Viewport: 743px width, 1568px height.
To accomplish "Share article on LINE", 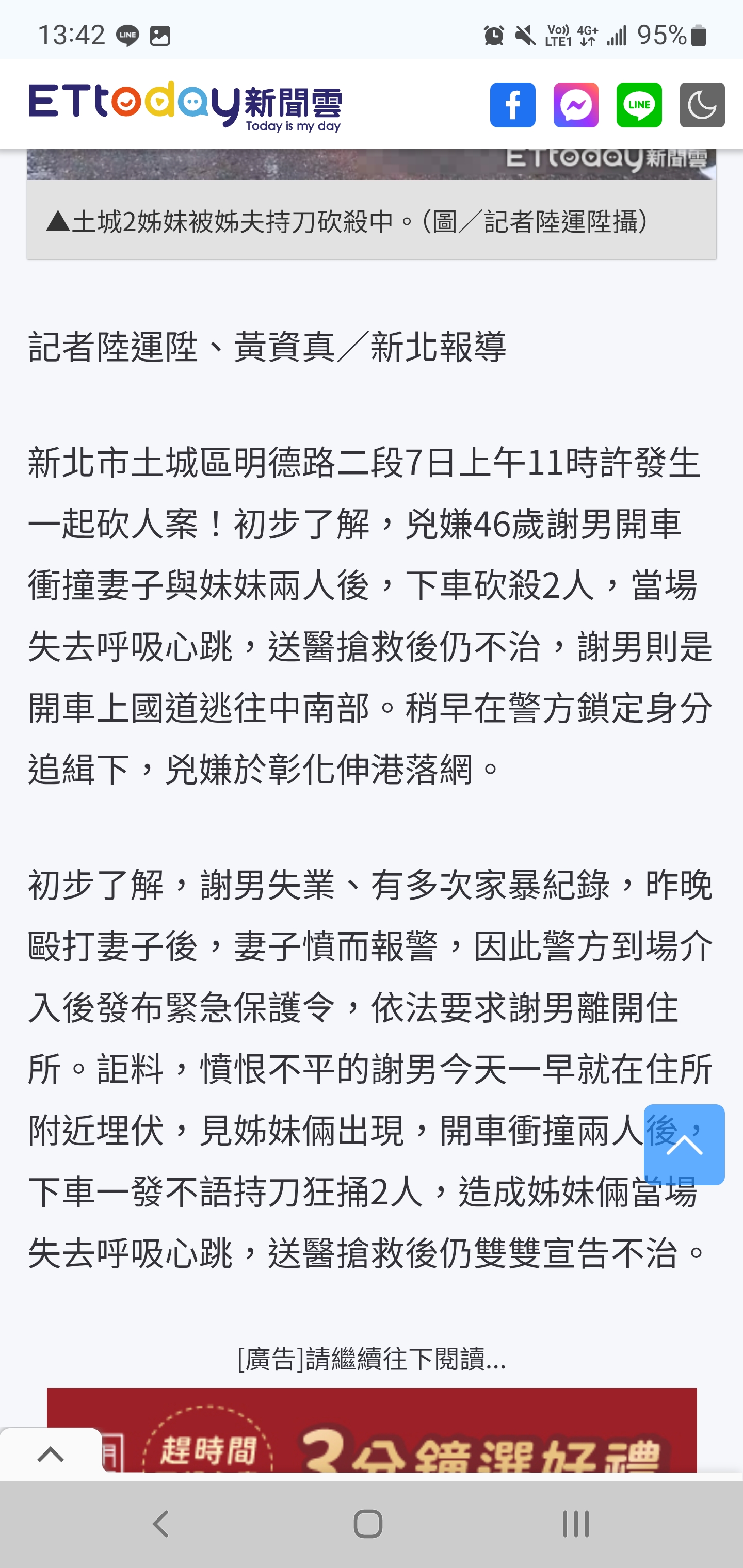I will [639, 105].
